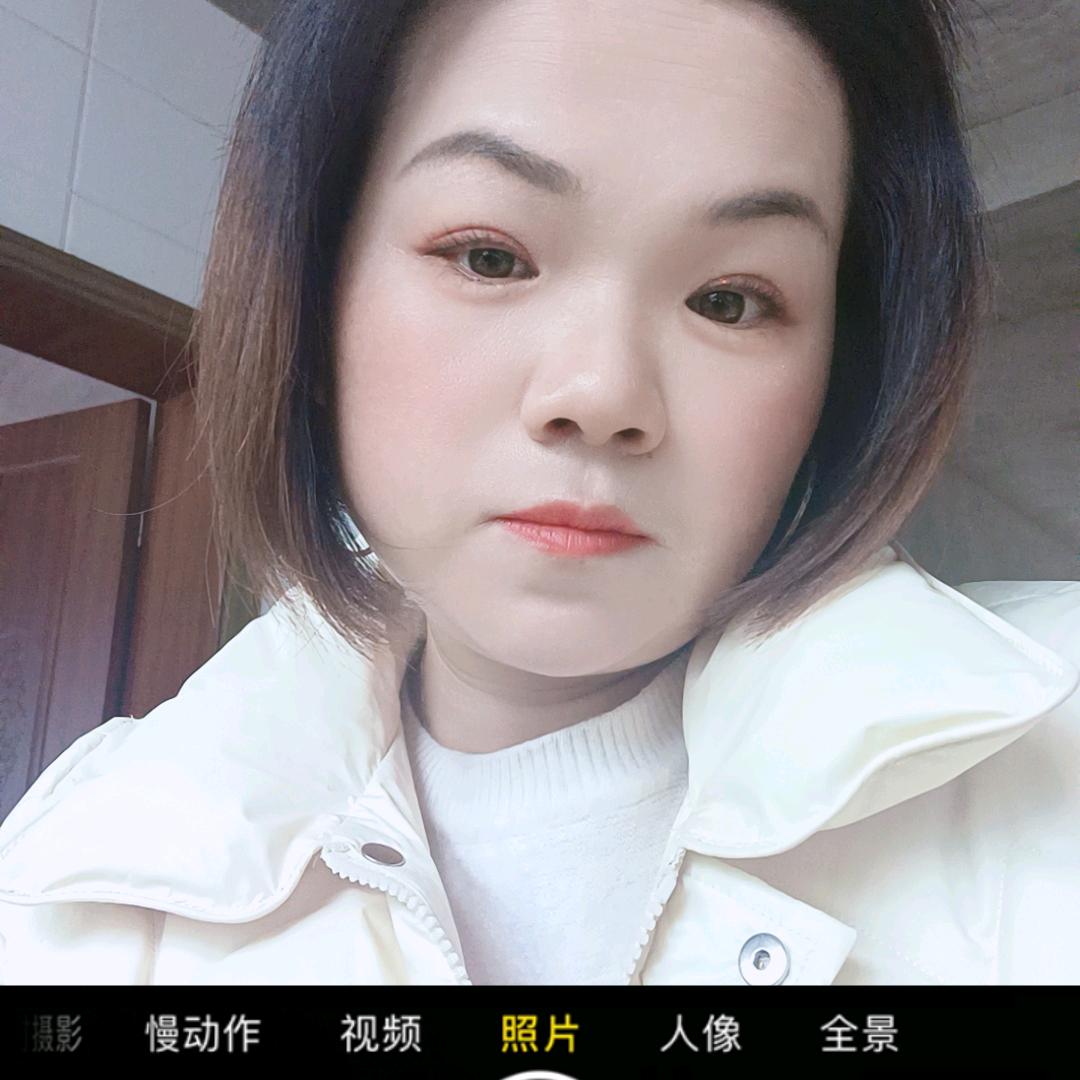This screenshot has width=1080, height=1080.
Task: Switch to 全景 panorama mode
Action: [x=859, y=1034]
